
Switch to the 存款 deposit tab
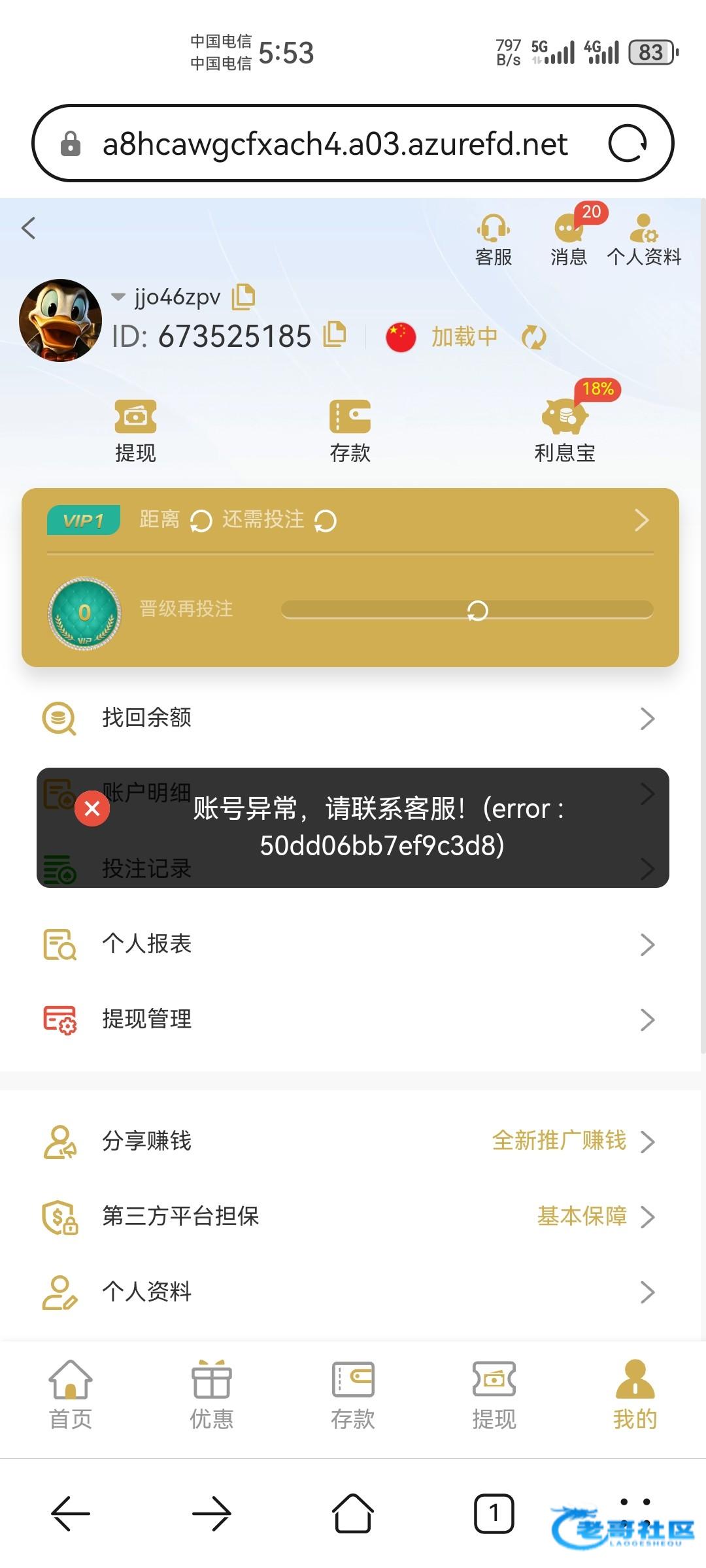pos(353,1394)
